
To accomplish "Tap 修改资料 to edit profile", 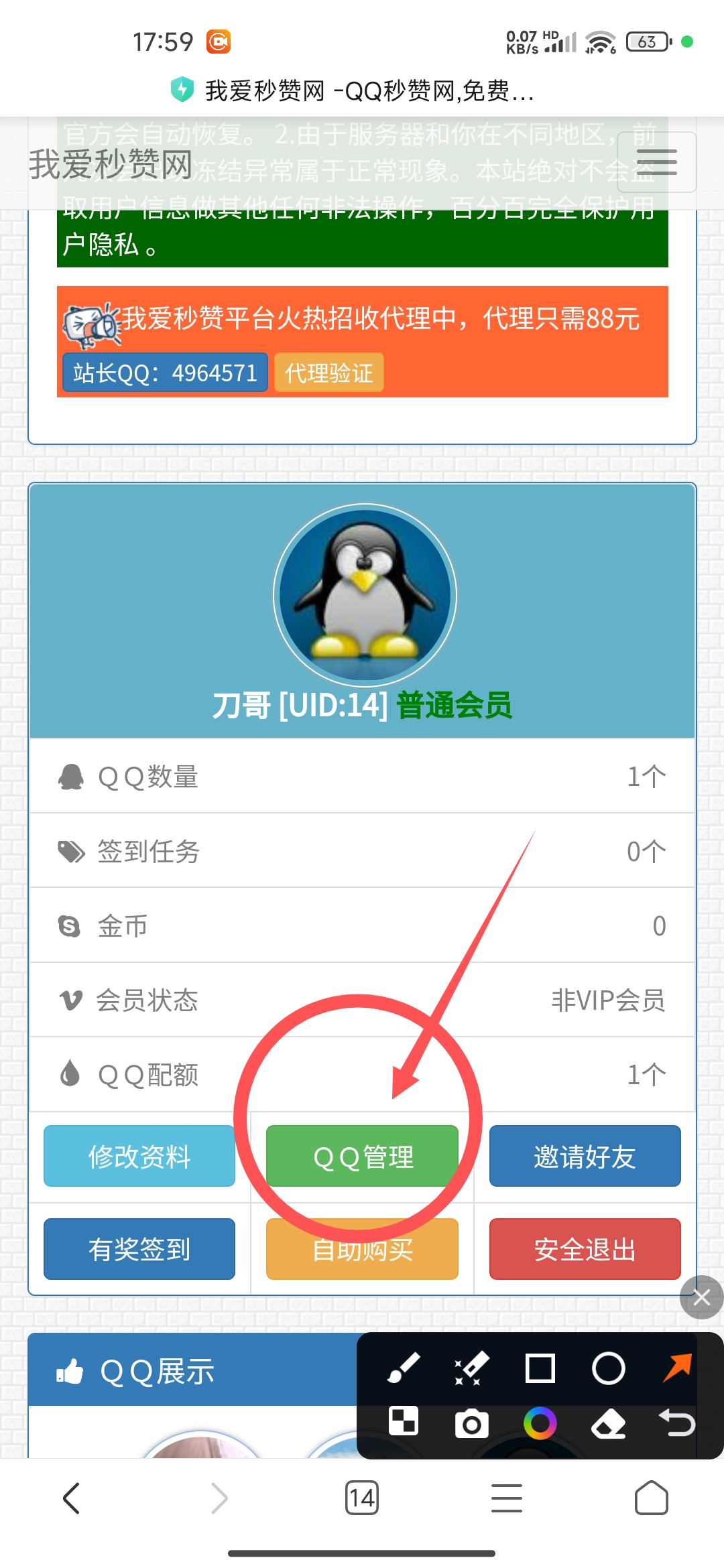I will [139, 1156].
